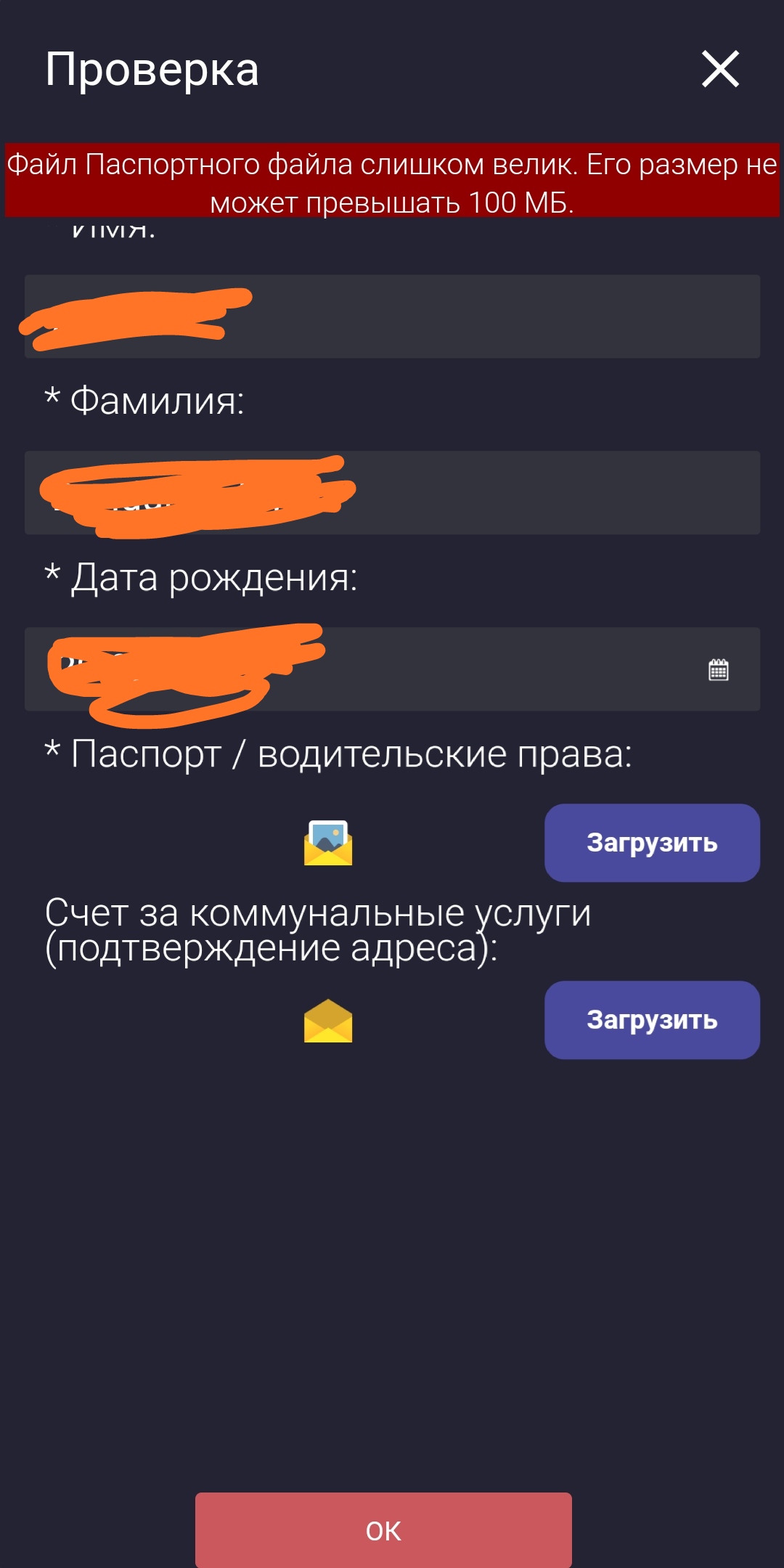The height and width of the screenshot is (1568, 784).
Task: Confirm with the OK button
Action: [x=383, y=1530]
